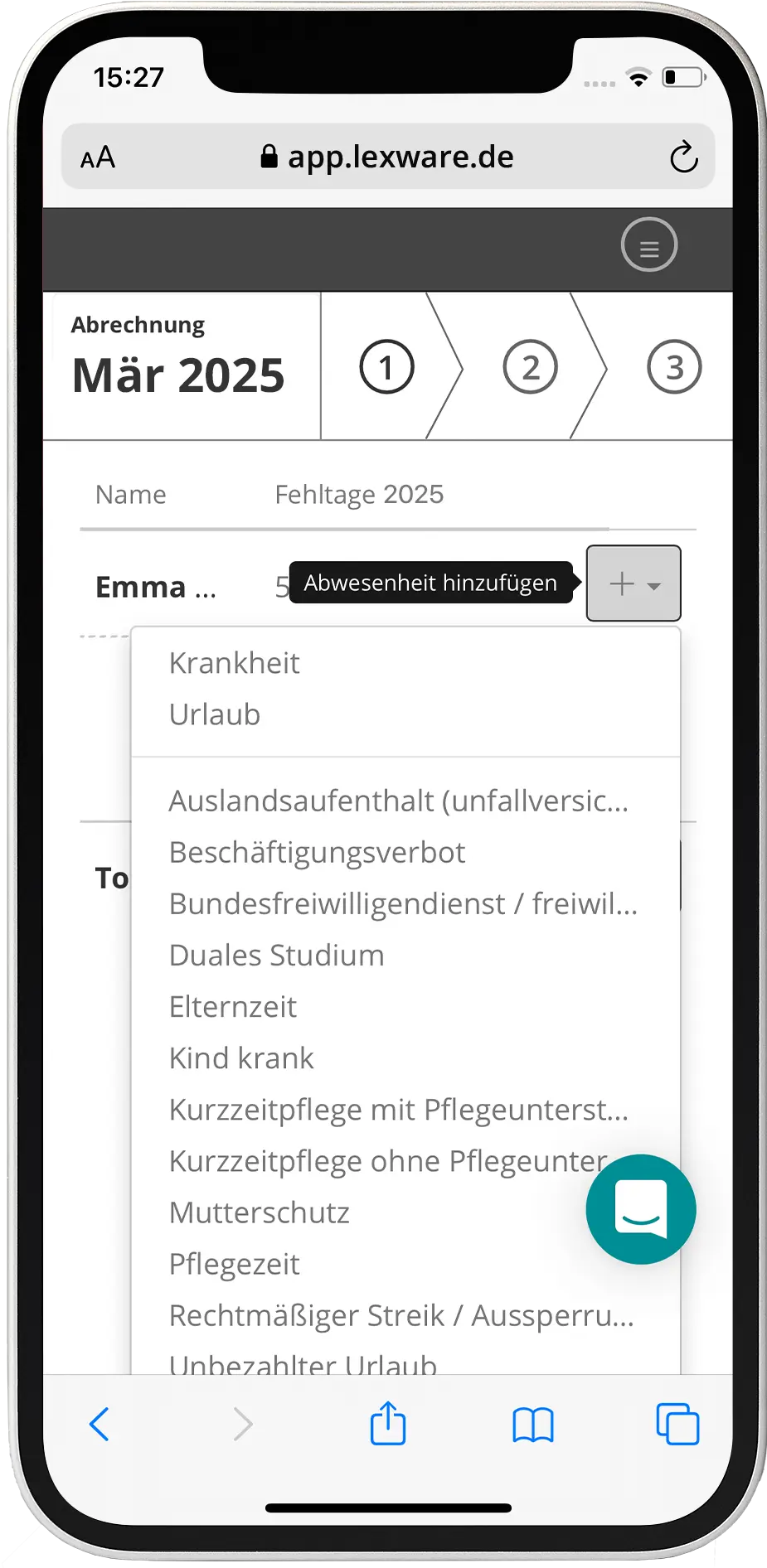Pick Rechtmäßiger Streik / Aussperrung option
The image size is (767, 1568).
coord(401,1316)
